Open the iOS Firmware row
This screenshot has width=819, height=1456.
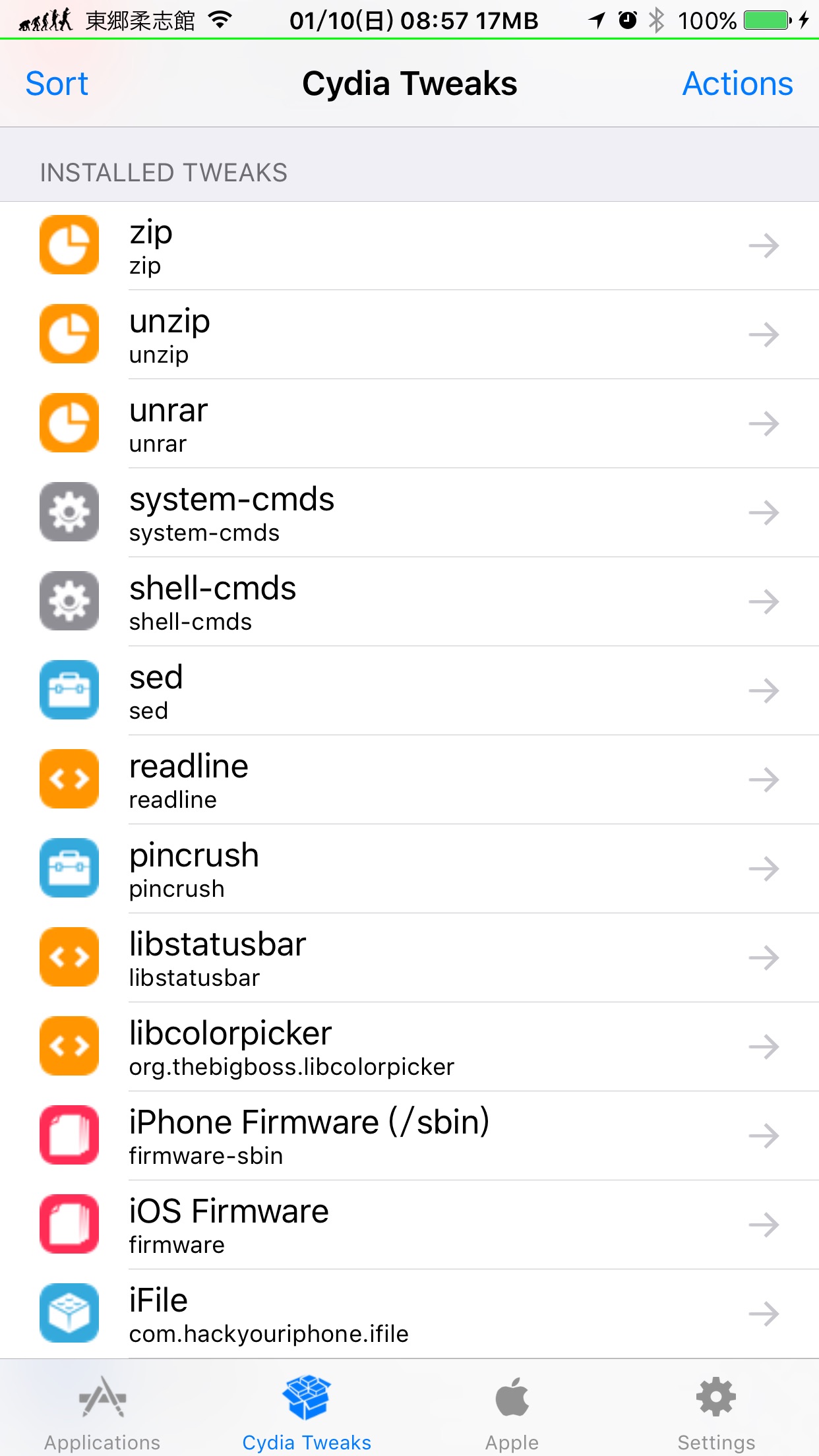(x=409, y=1225)
